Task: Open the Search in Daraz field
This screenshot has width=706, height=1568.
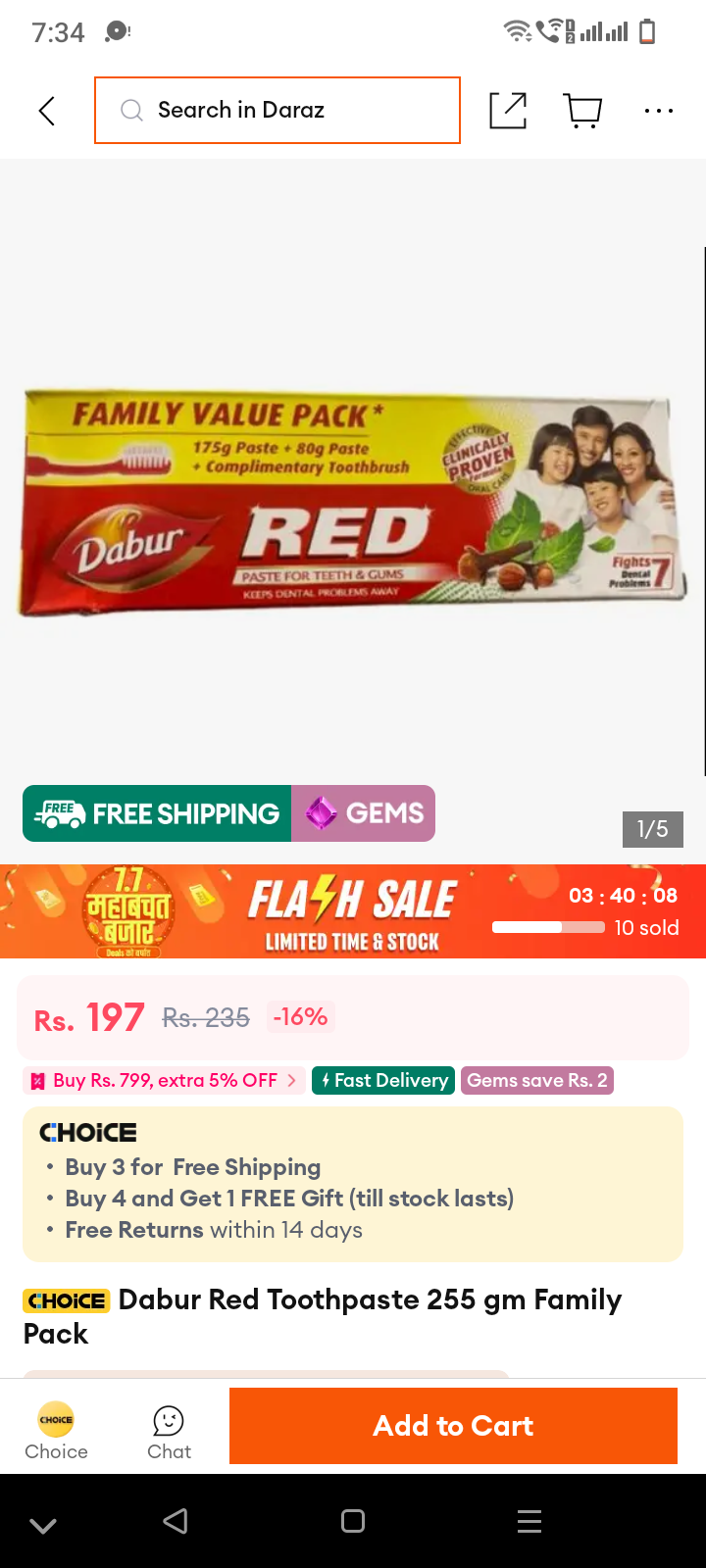Action: click(x=277, y=110)
